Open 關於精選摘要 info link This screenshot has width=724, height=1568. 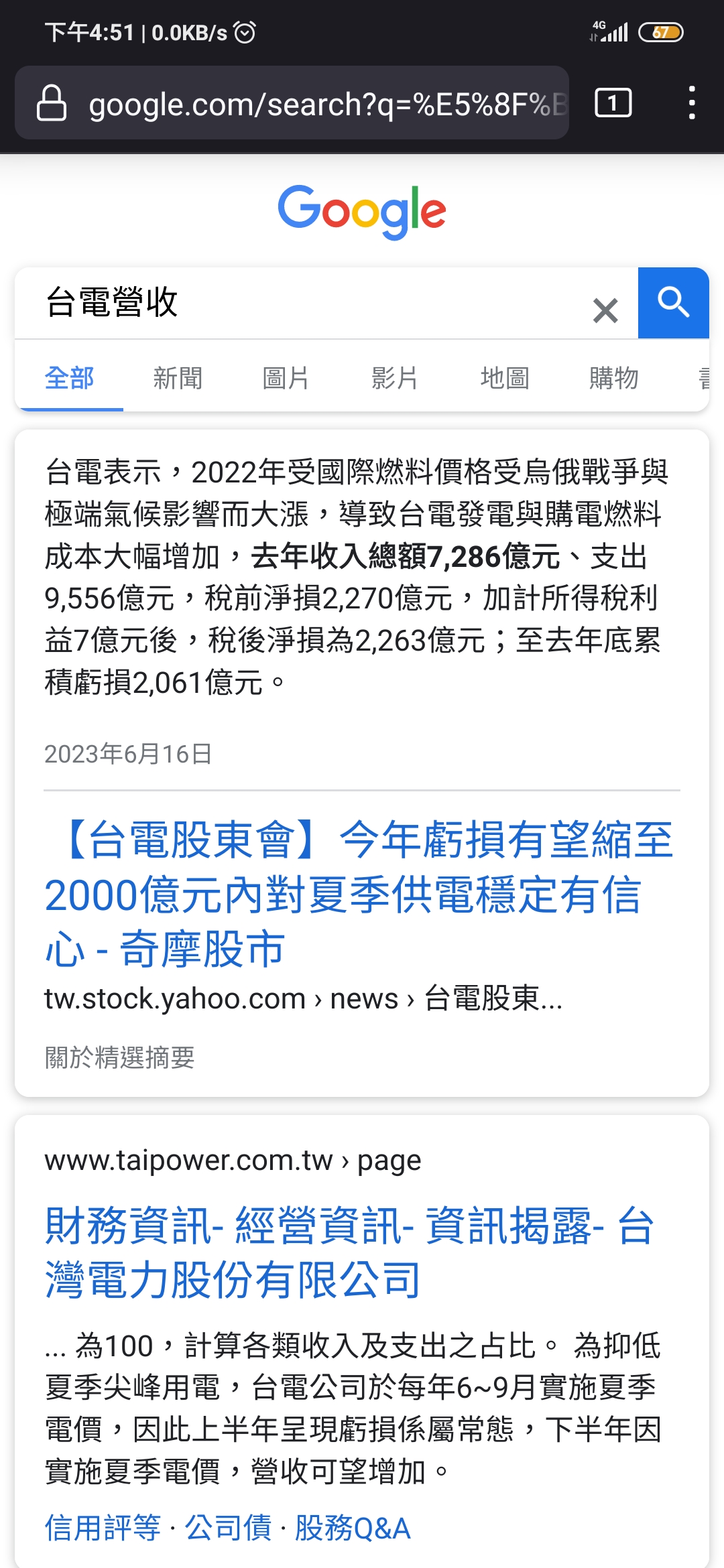coord(119,1057)
